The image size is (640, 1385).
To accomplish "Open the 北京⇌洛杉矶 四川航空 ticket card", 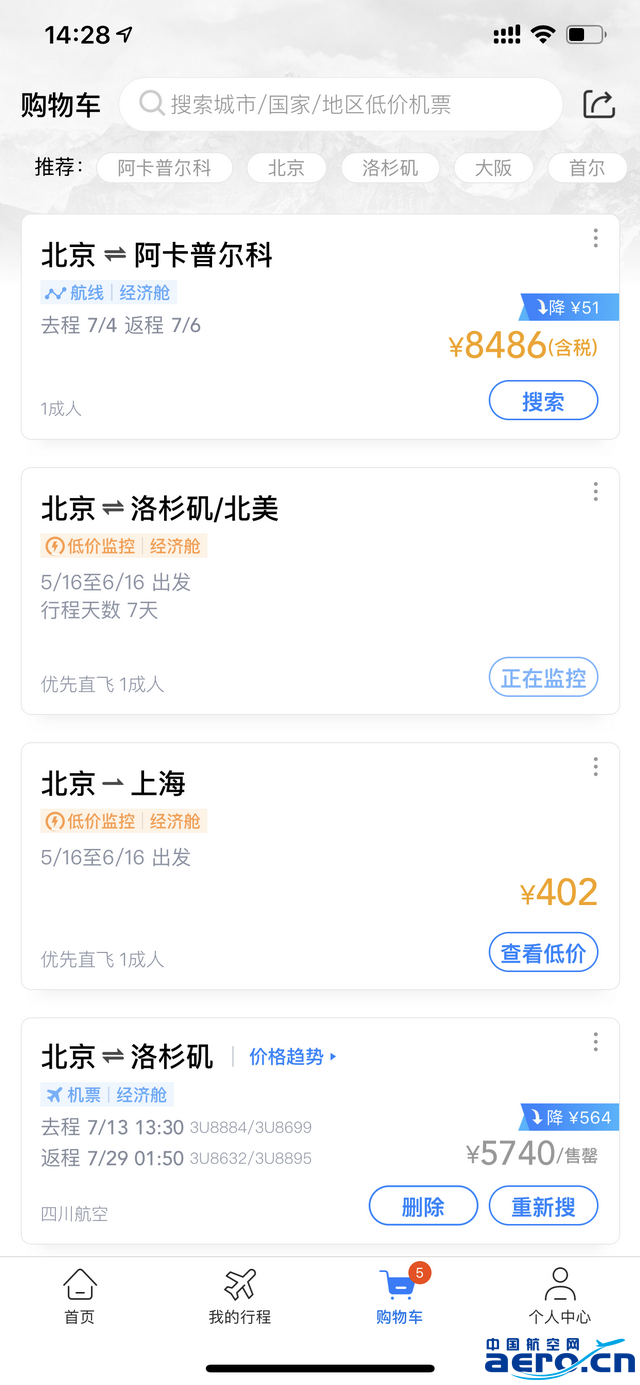I will [320, 1131].
